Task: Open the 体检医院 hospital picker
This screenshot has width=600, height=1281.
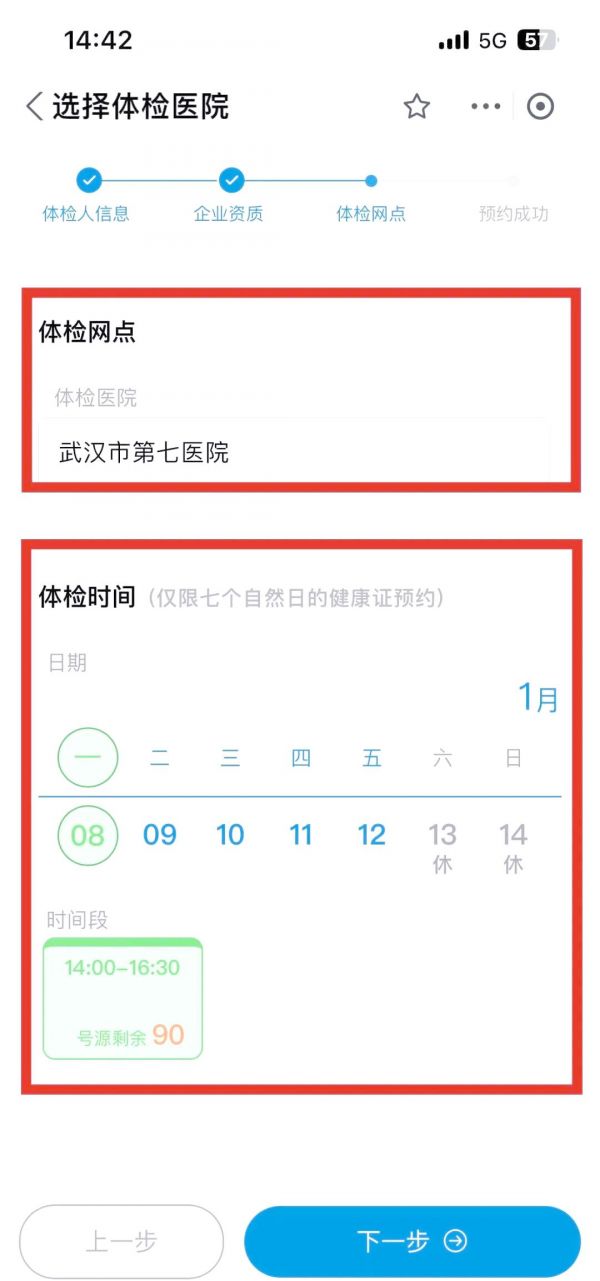Action: pos(294,453)
